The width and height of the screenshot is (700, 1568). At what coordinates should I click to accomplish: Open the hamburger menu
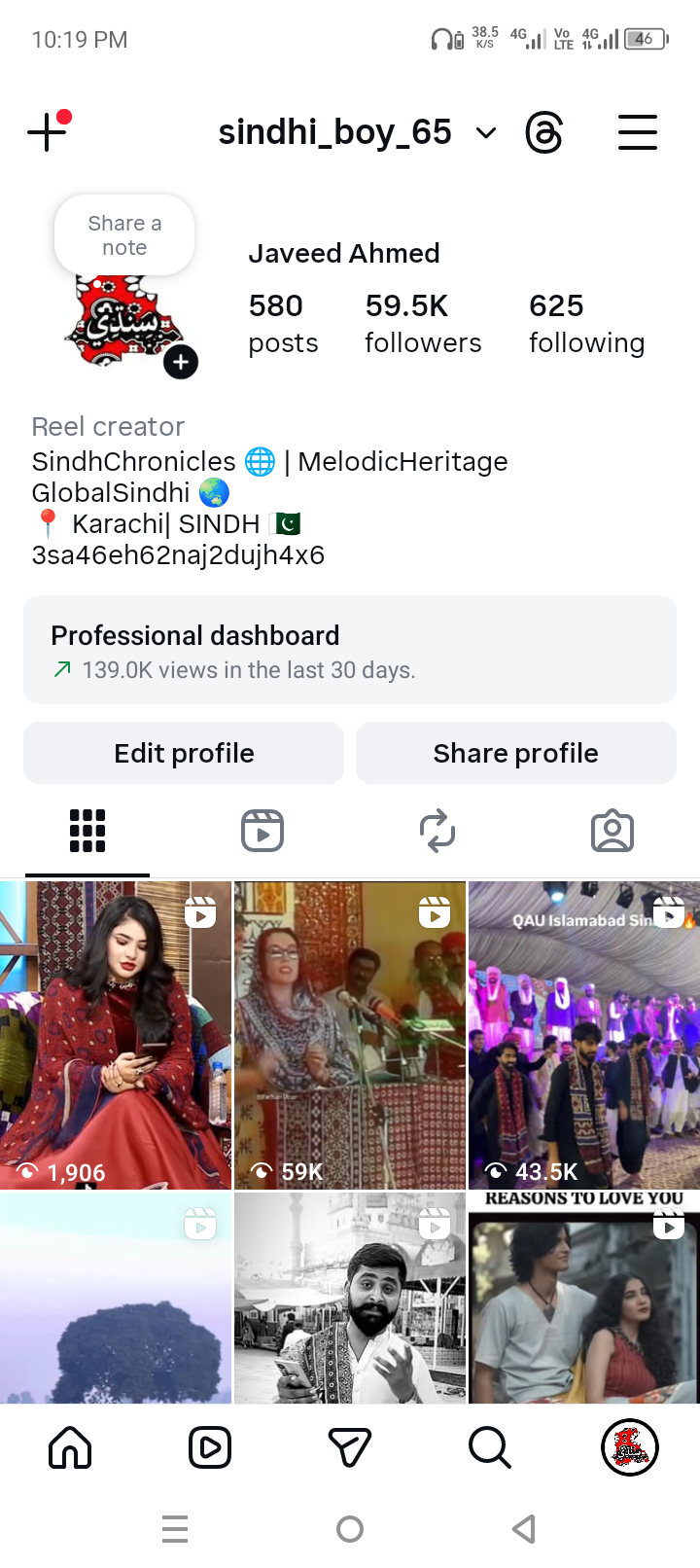coord(638,132)
